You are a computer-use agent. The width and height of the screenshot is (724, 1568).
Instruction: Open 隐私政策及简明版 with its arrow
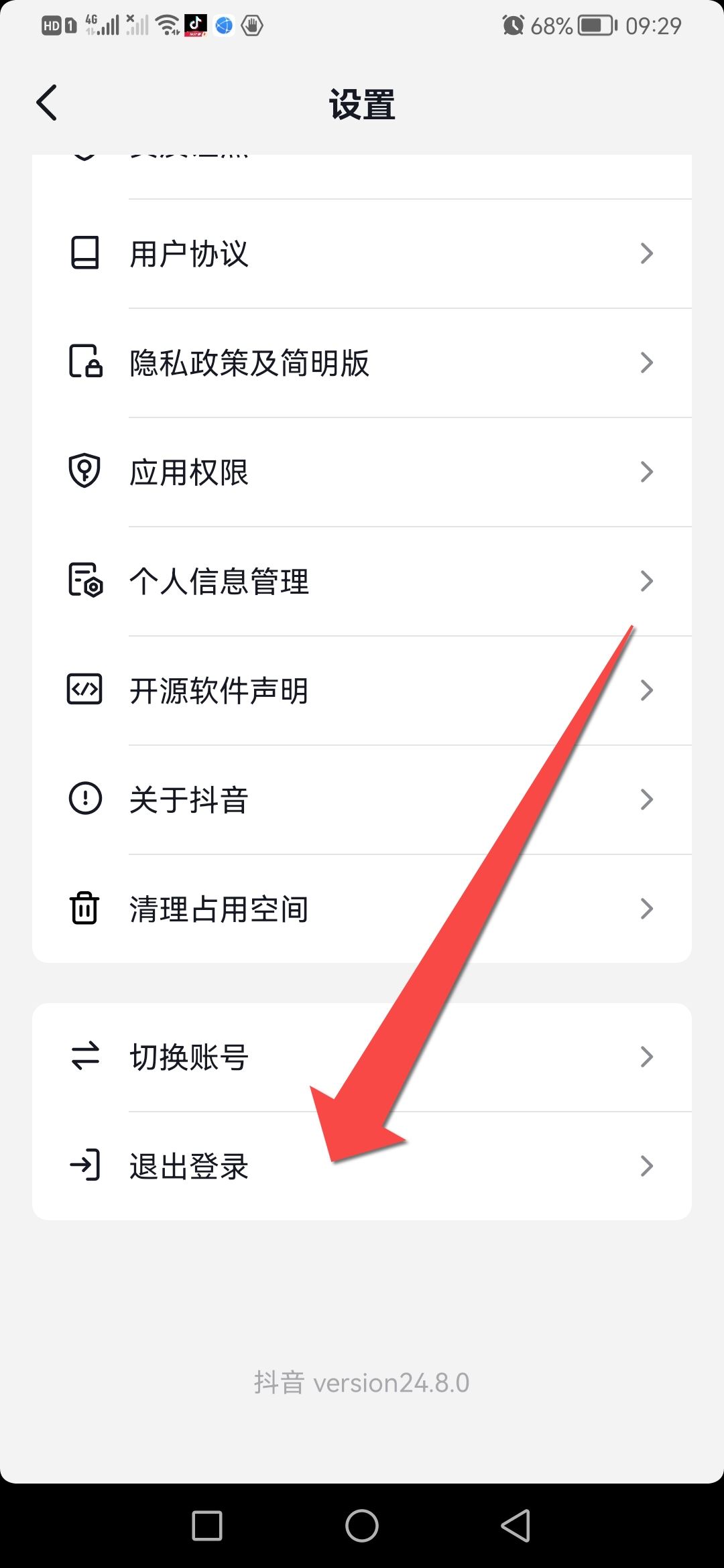[x=646, y=362]
